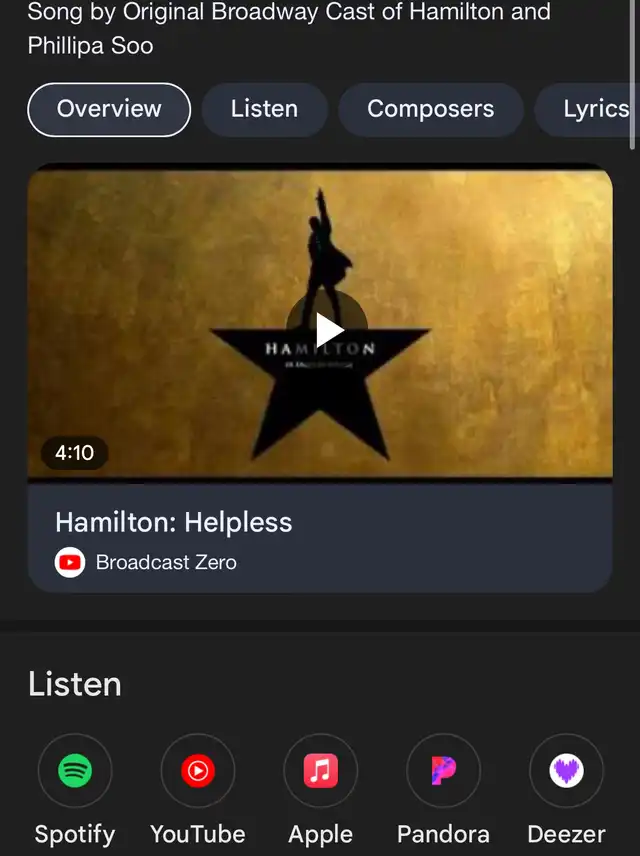Viewport: 640px width, 856px height.
Task: Listen on Apple Music
Action: [x=321, y=771]
